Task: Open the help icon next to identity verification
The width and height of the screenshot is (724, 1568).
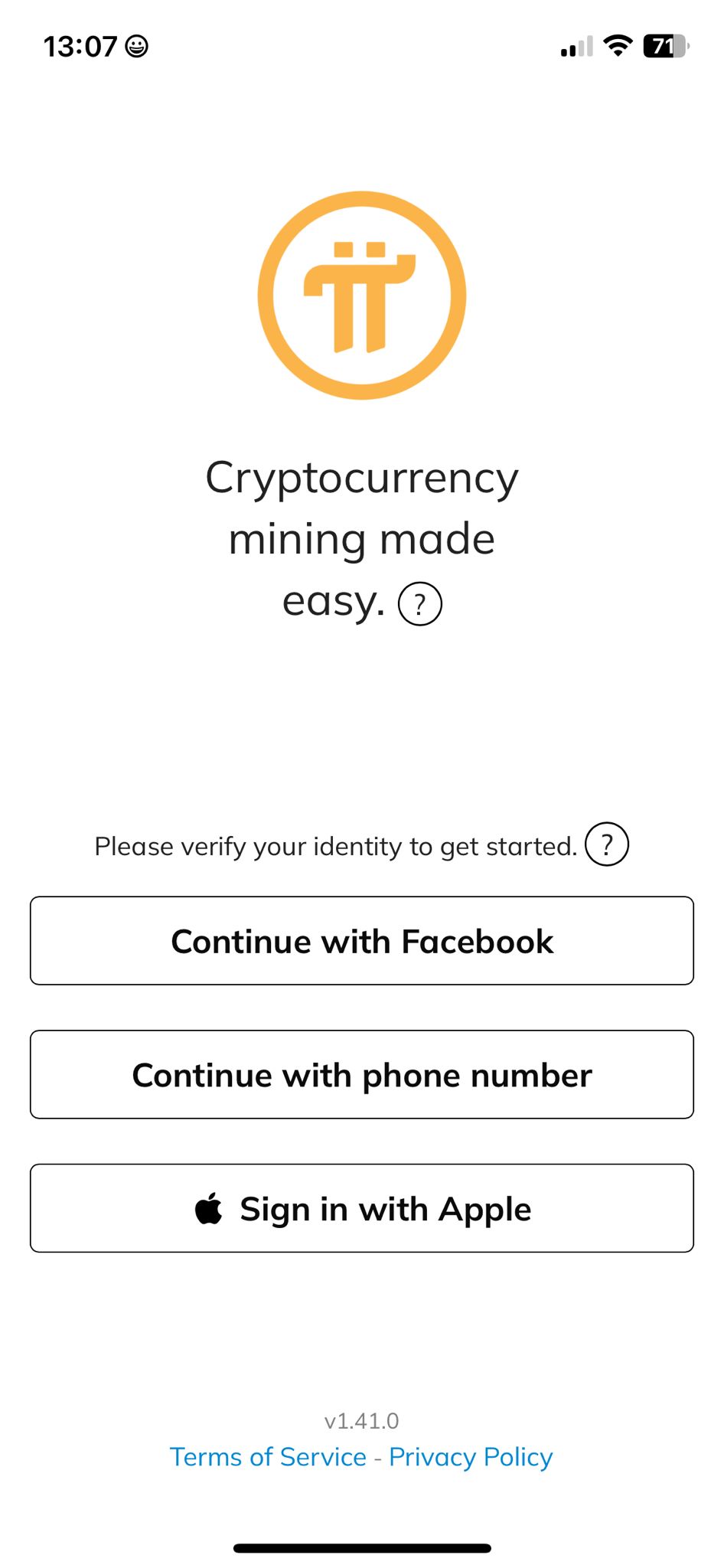Action: tap(606, 844)
